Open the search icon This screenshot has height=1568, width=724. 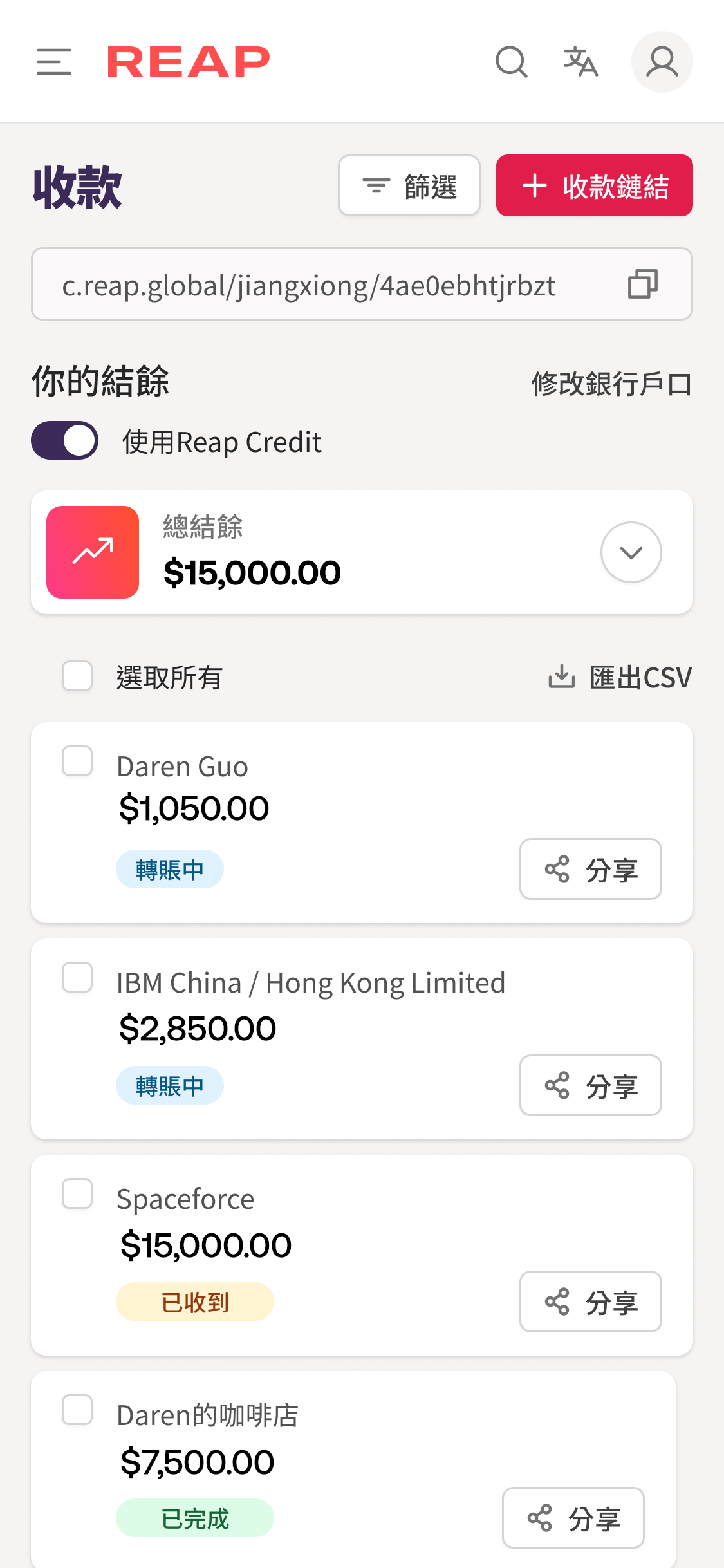pos(512,62)
